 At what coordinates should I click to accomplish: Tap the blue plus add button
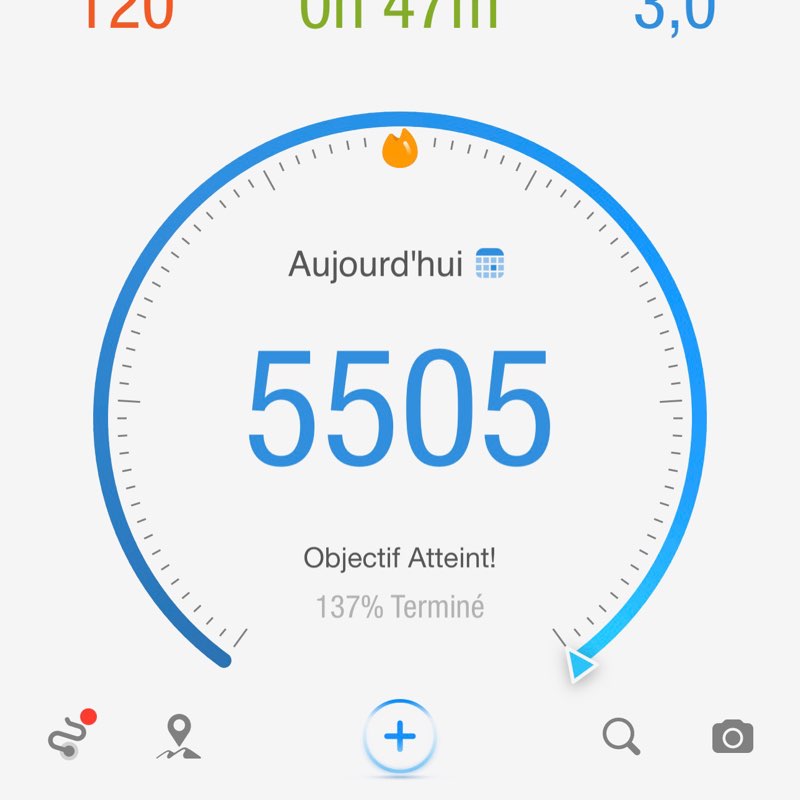pos(400,738)
